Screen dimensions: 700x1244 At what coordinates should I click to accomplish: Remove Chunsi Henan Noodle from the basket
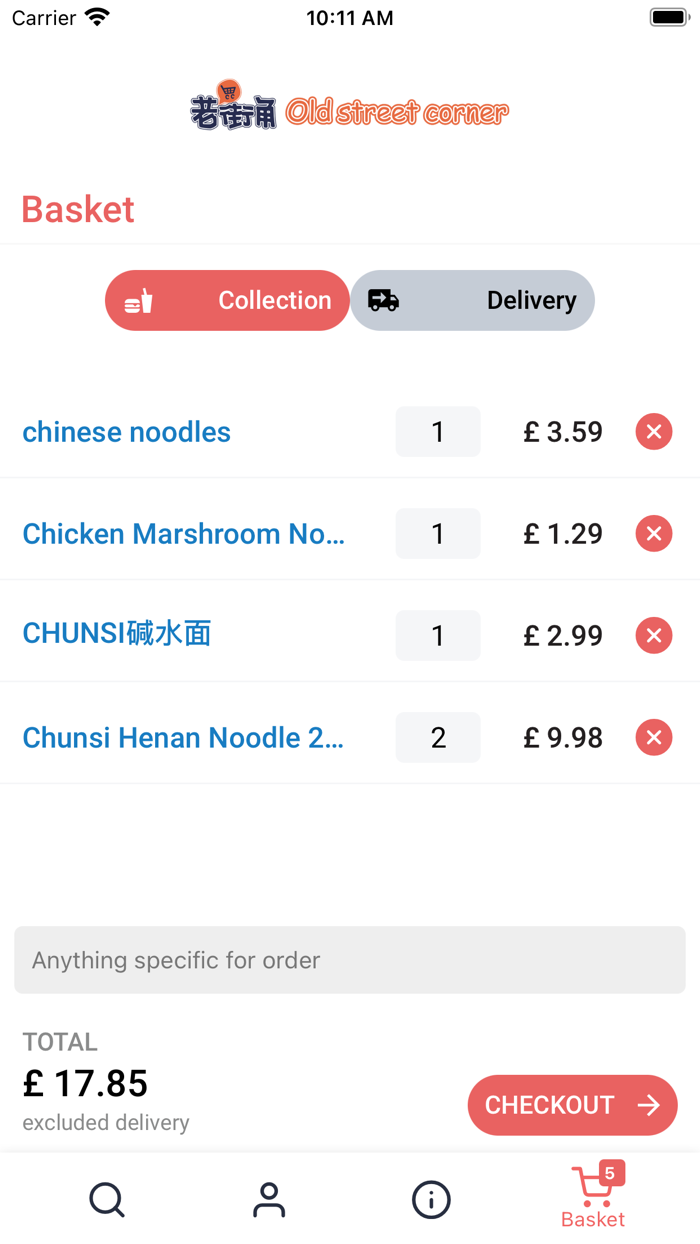pyautogui.click(x=654, y=738)
